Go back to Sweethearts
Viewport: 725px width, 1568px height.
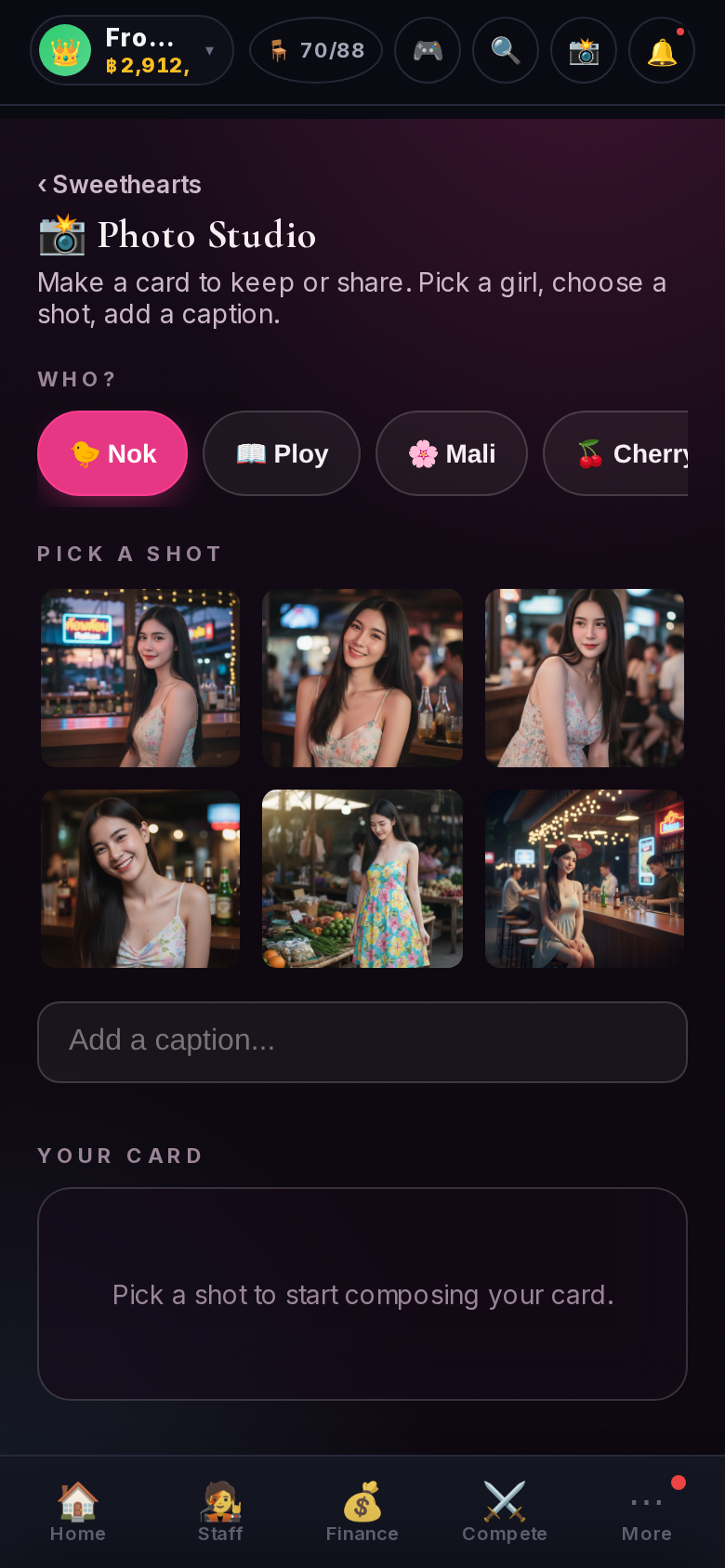coord(120,184)
